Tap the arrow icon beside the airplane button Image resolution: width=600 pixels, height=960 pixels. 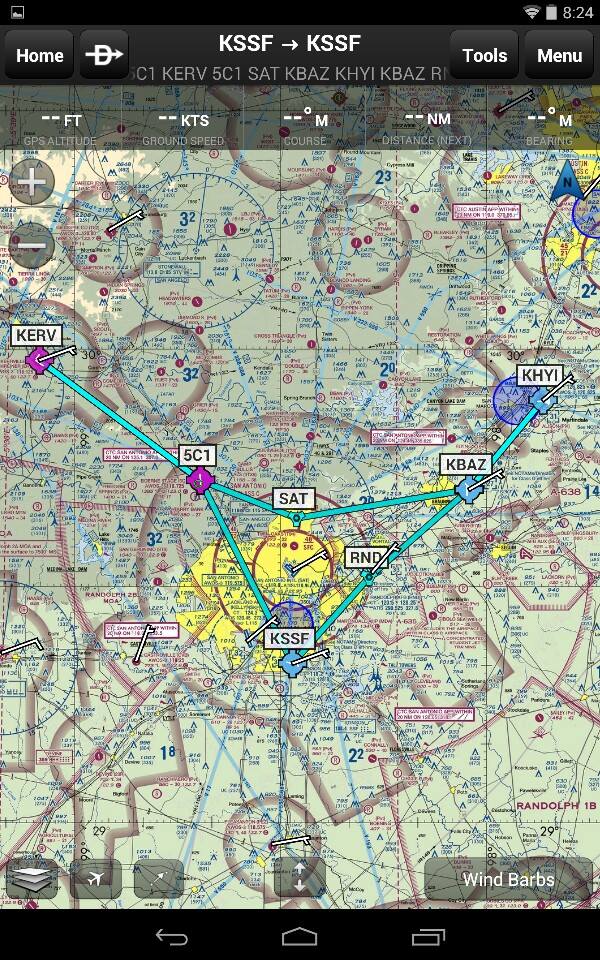click(x=159, y=879)
